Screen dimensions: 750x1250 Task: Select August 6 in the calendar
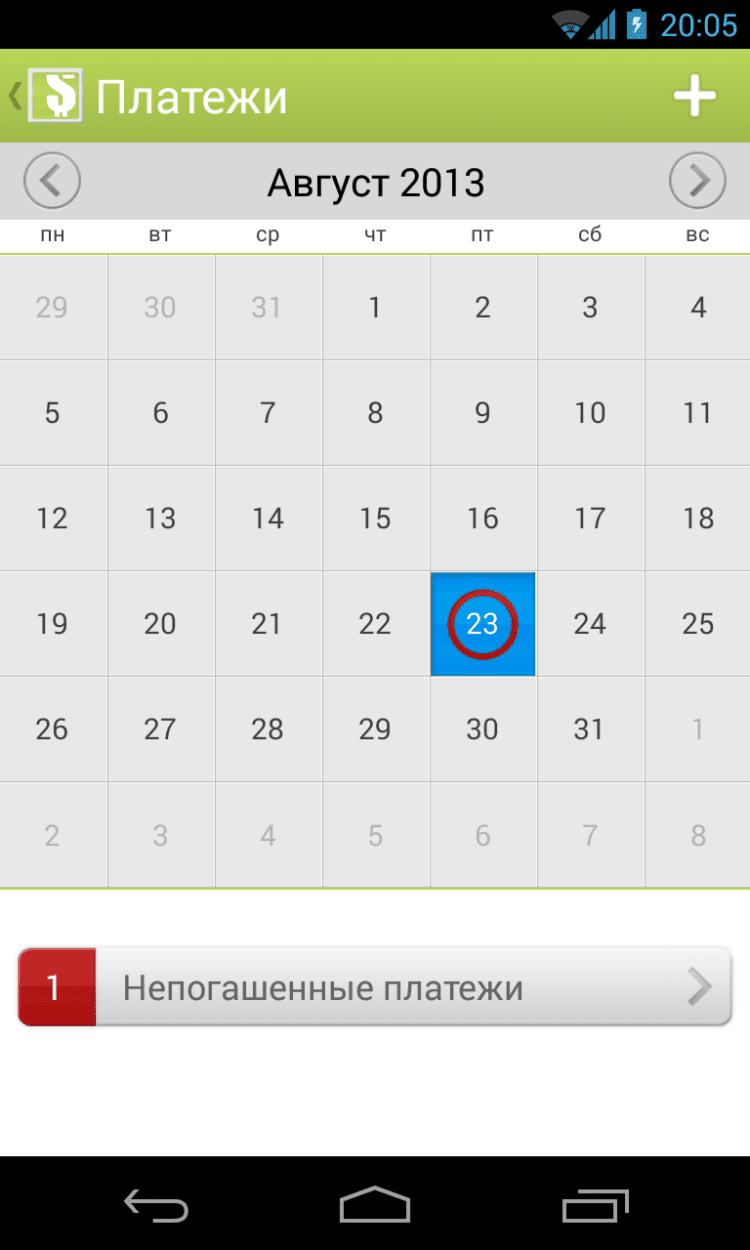(160, 412)
